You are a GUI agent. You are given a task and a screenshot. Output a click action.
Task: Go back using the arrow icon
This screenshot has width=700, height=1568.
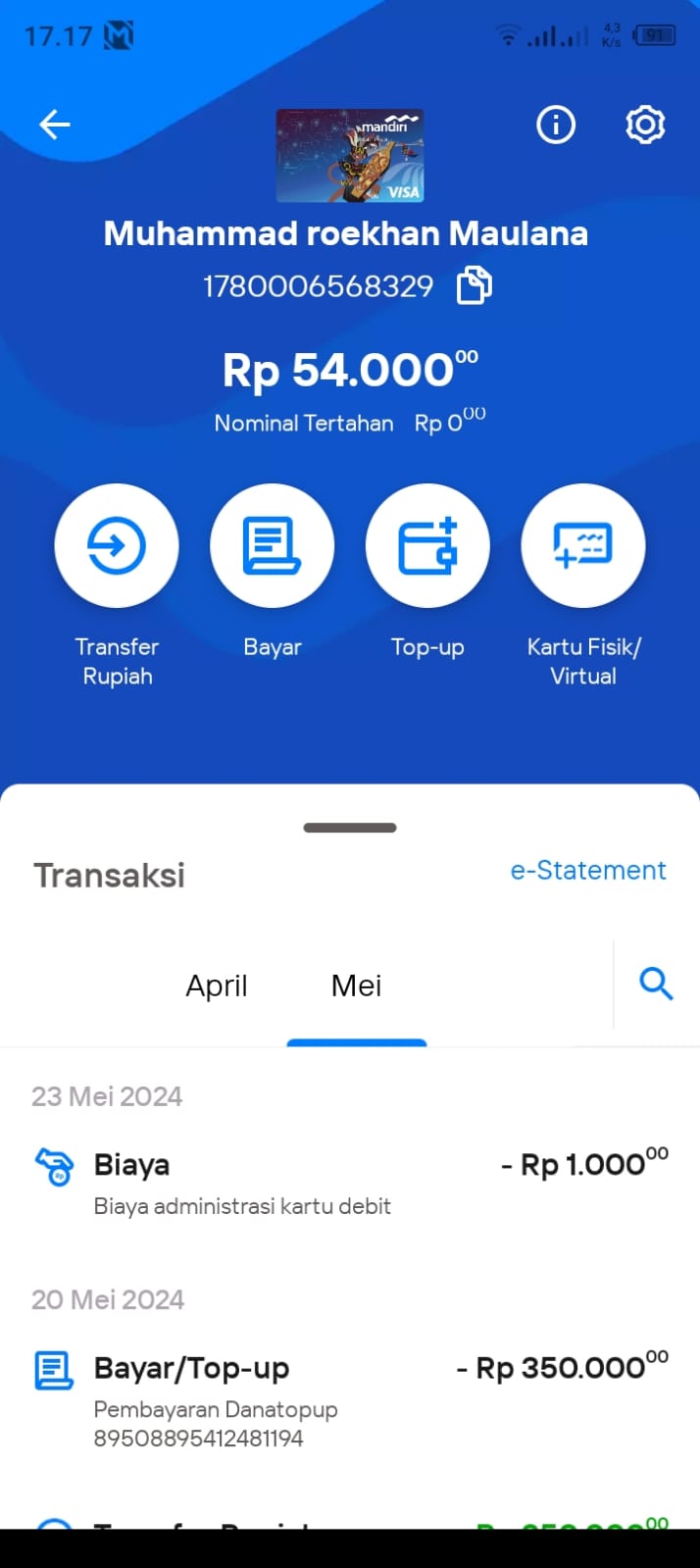(x=55, y=125)
